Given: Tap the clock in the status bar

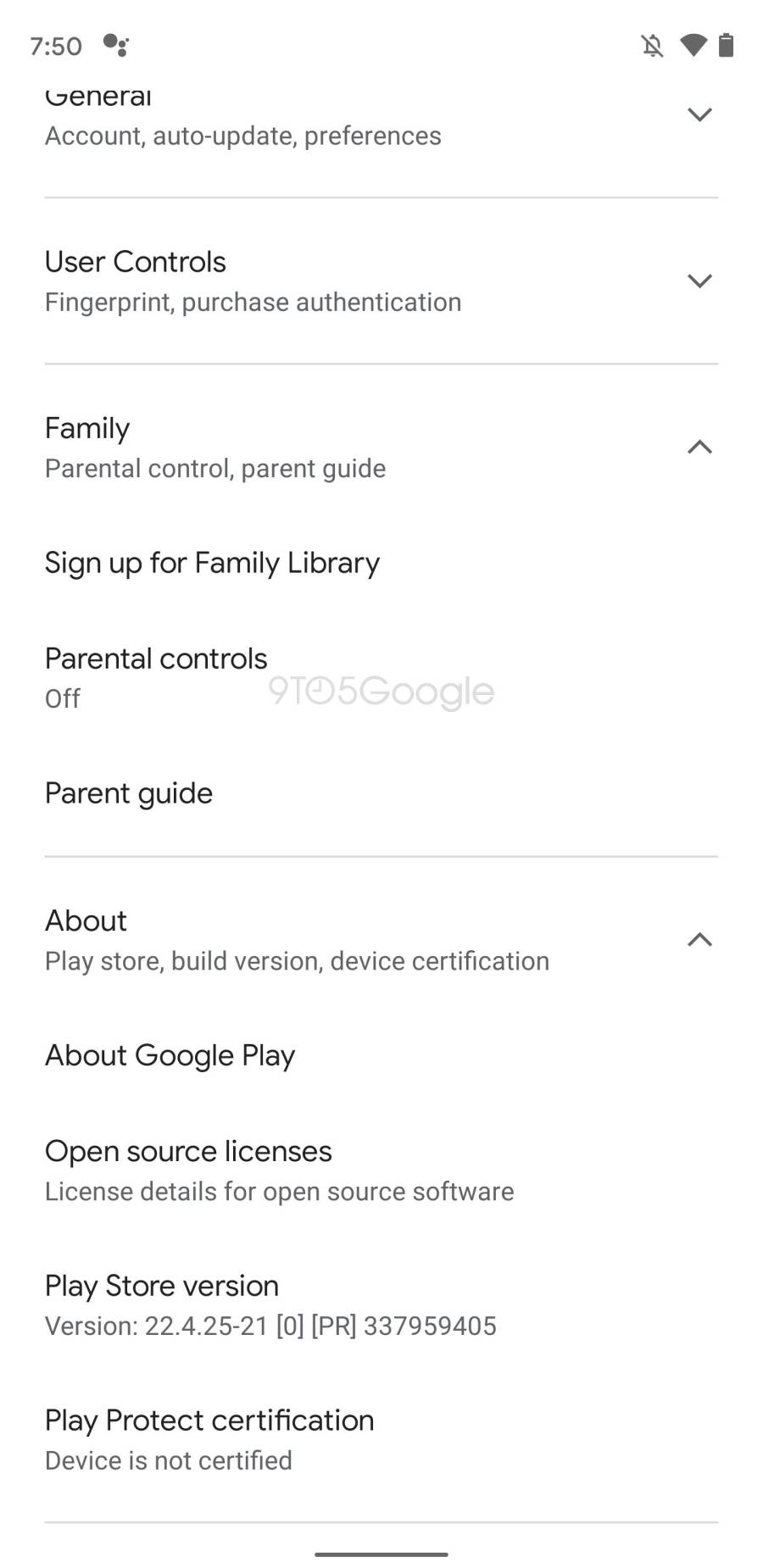Looking at the screenshot, I should [54, 47].
